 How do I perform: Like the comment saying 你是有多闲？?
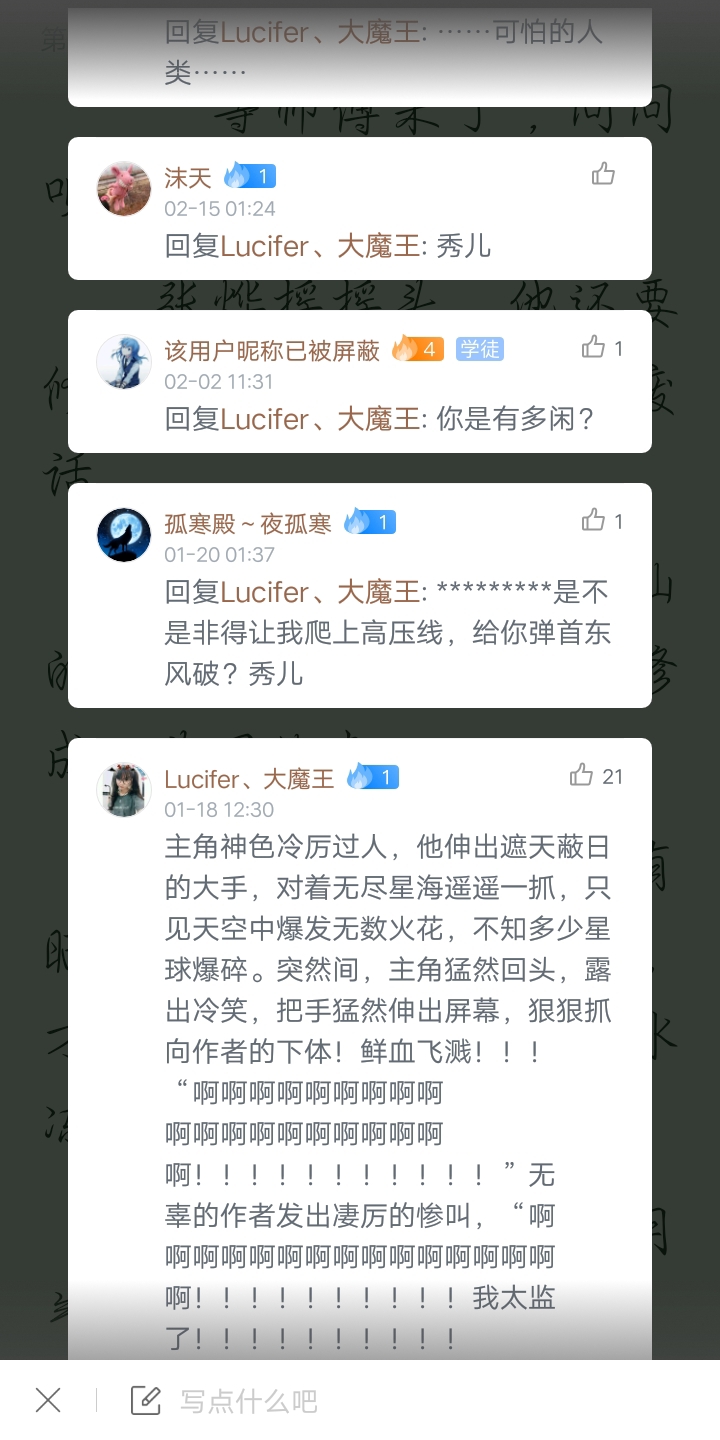[602, 347]
